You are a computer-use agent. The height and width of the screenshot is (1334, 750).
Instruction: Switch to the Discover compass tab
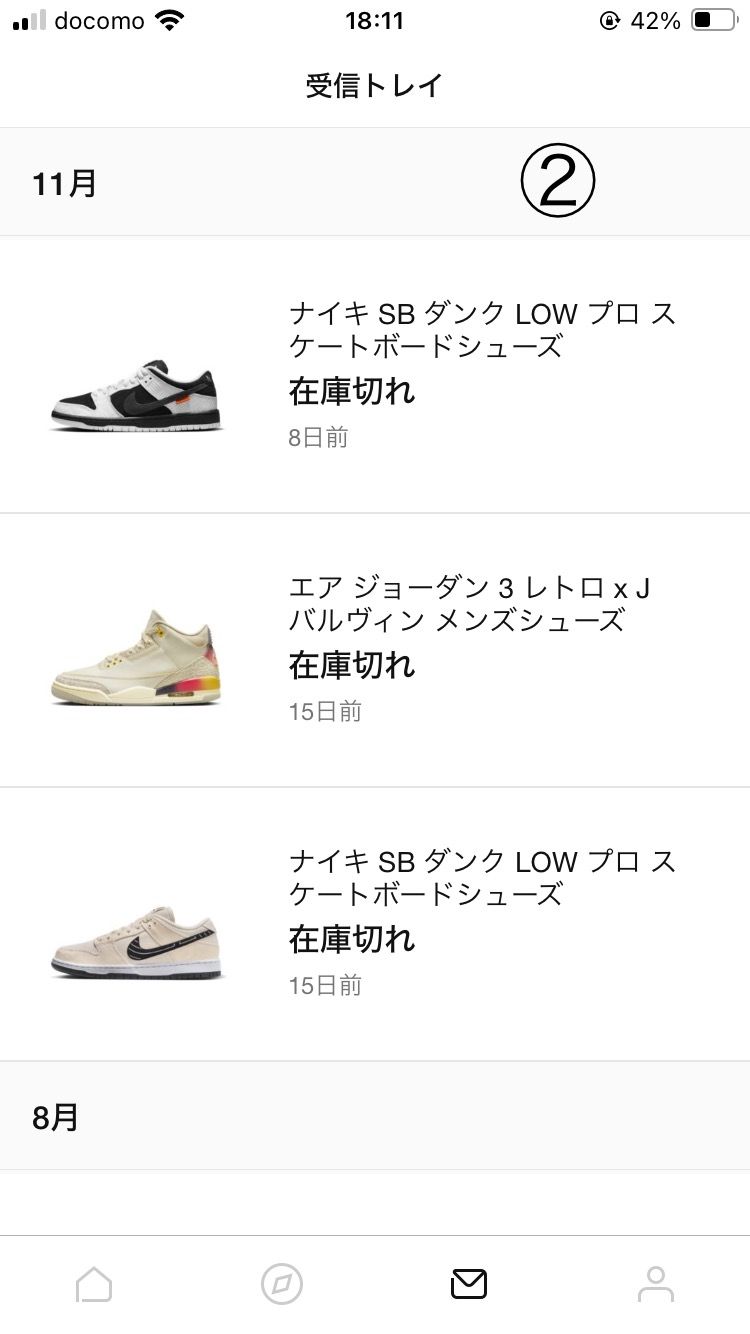coord(281,1284)
